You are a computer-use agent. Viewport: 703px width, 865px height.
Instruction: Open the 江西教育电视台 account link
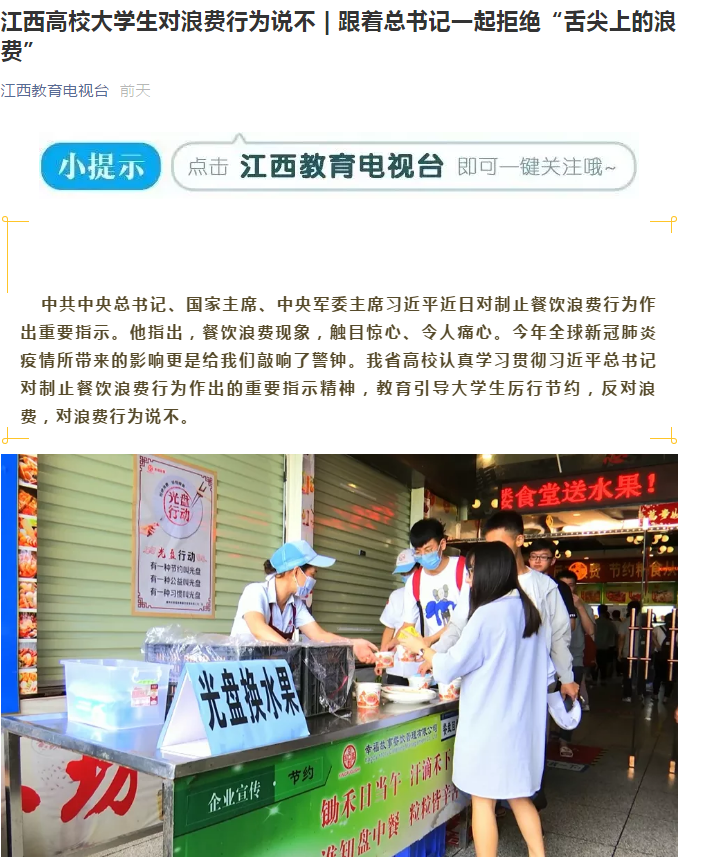tap(55, 91)
